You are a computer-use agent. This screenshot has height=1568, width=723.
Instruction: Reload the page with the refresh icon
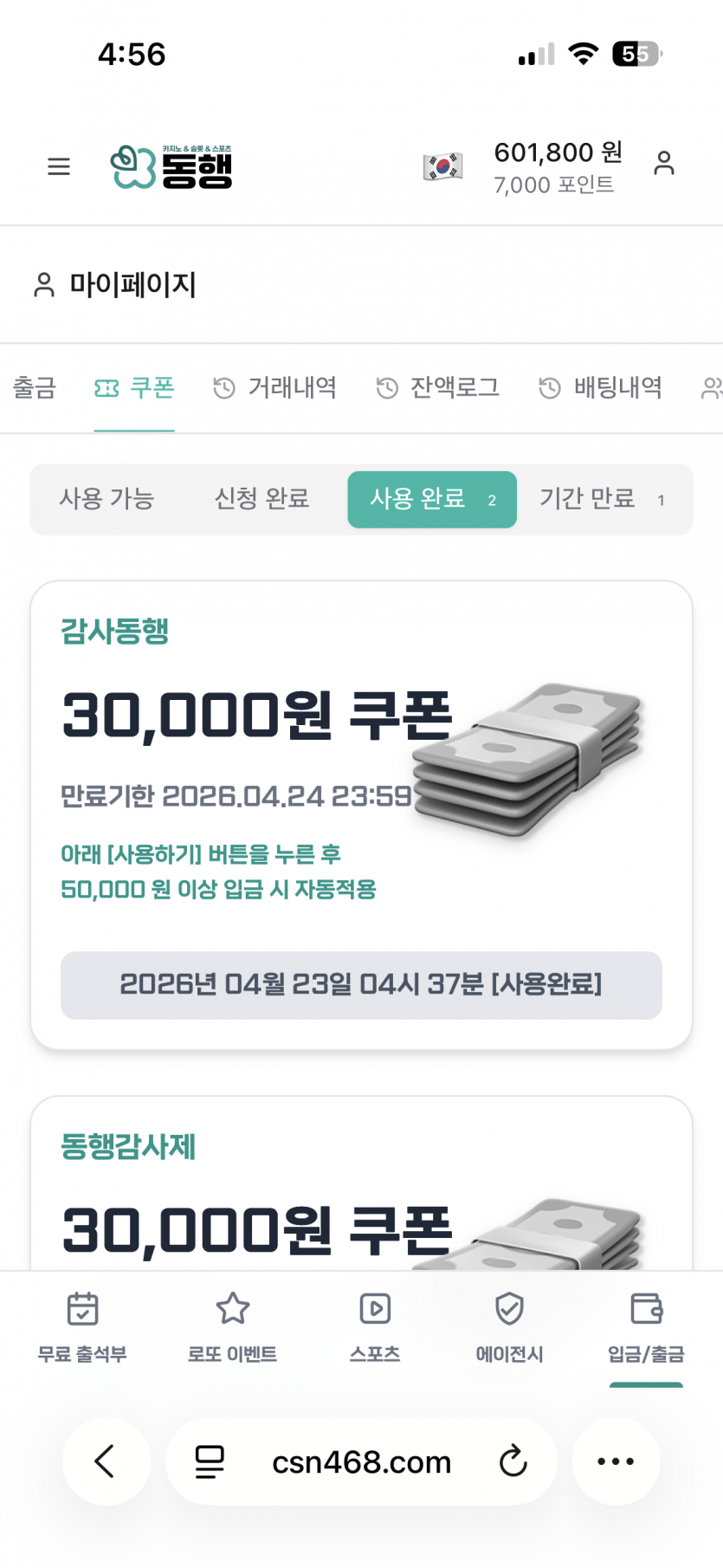coord(513,1461)
